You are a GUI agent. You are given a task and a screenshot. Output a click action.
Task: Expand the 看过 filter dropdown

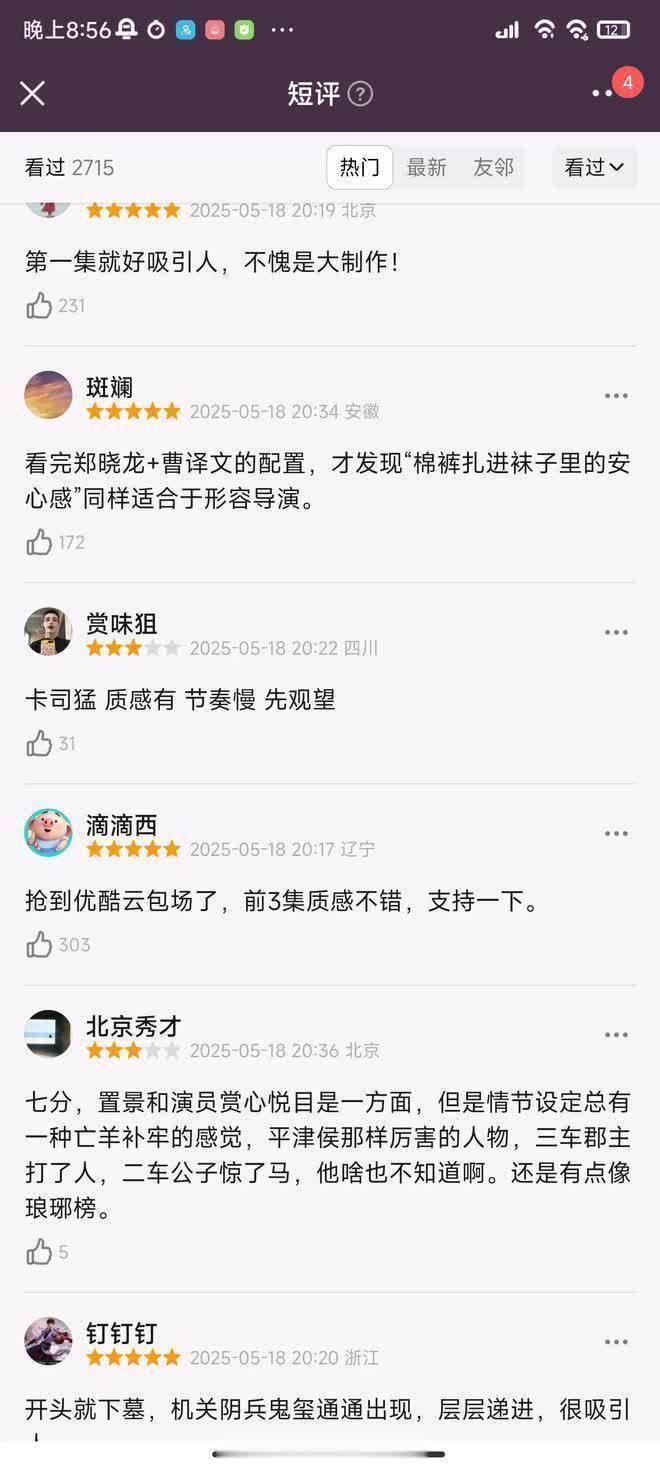(594, 168)
